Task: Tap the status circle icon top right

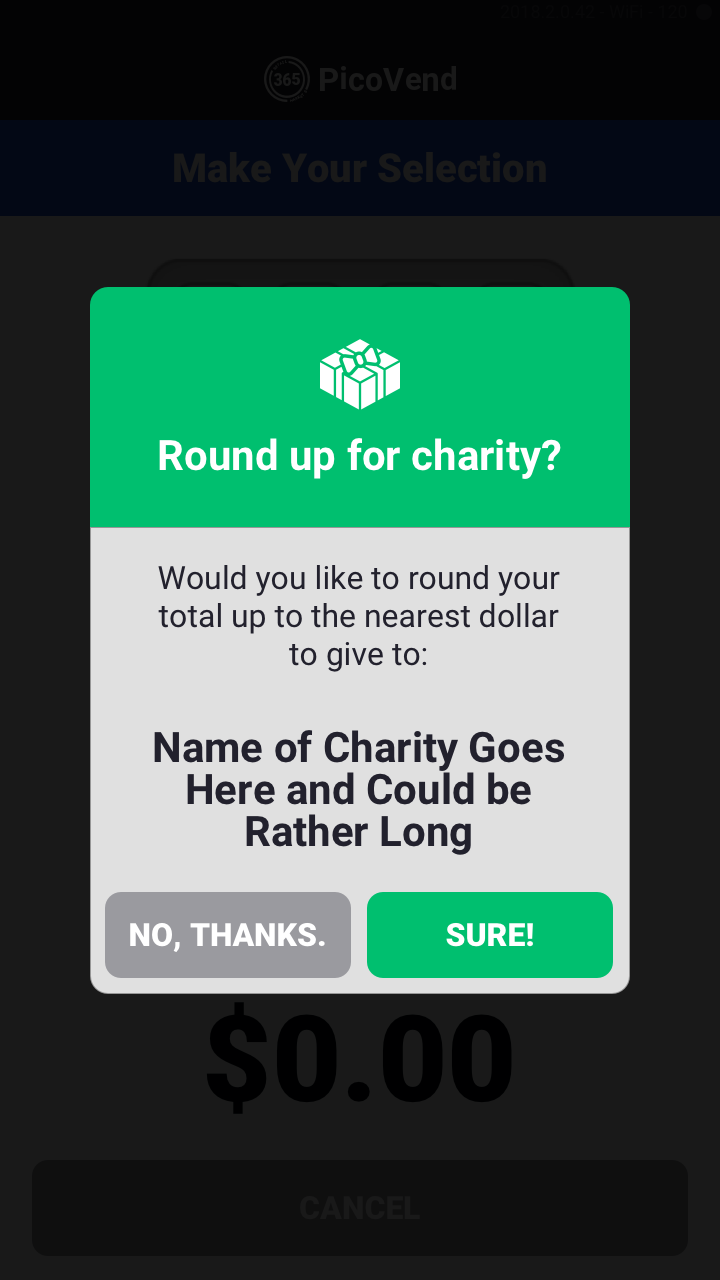Action: coord(706,11)
